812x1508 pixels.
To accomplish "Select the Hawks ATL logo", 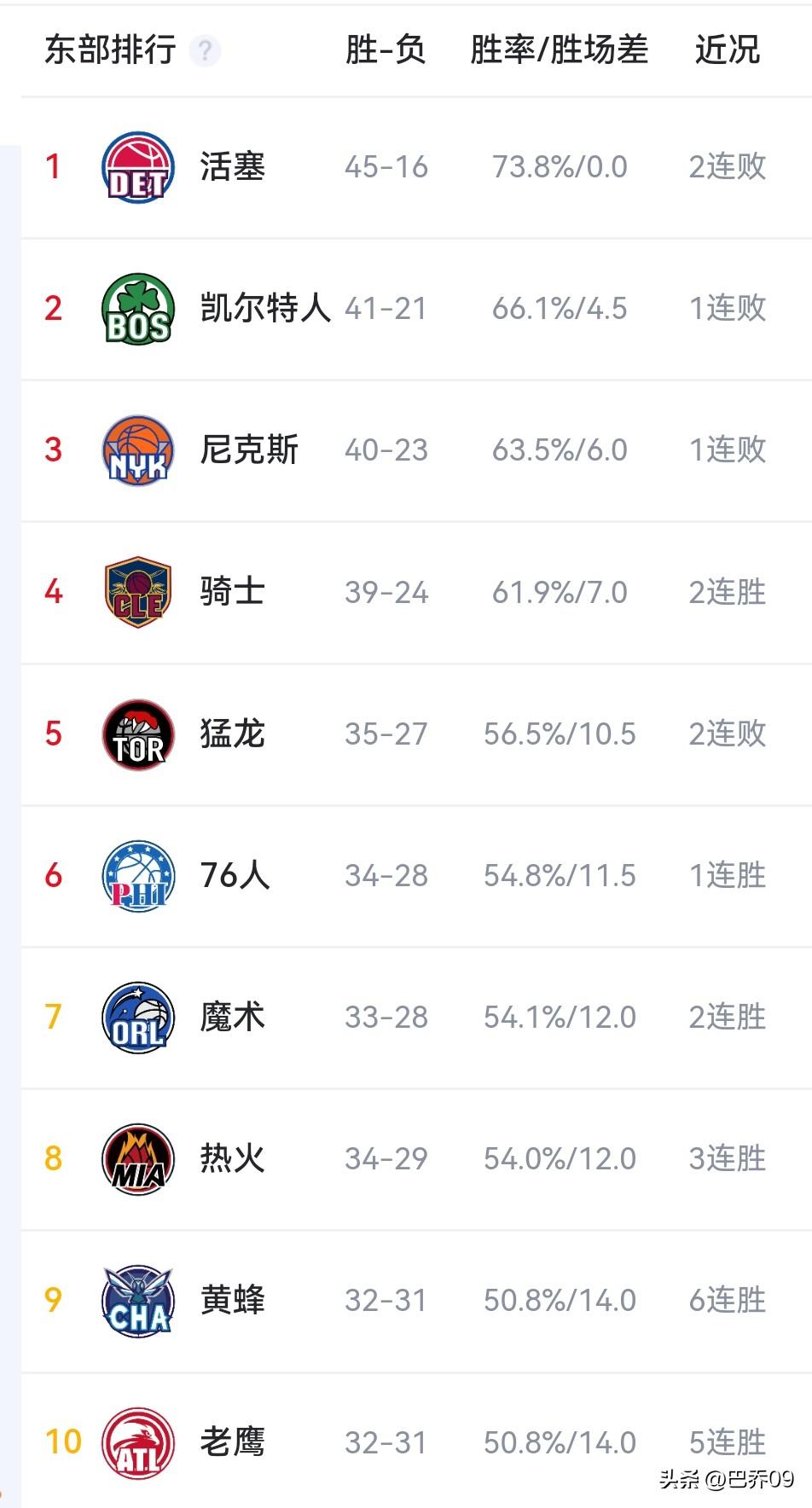I will point(137,1441).
